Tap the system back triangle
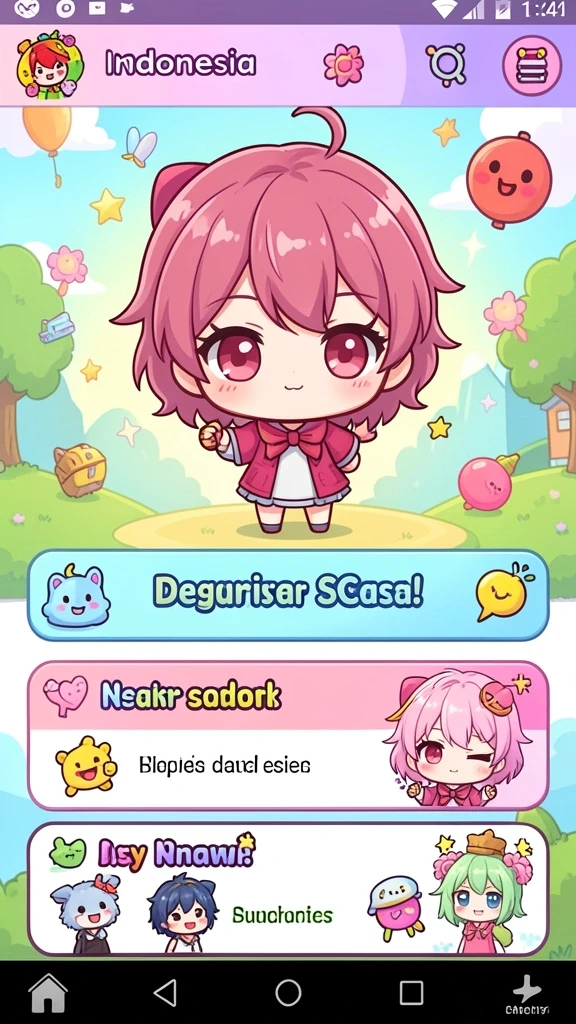Image resolution: width=576 pixels, height=1024 pixels. pyautogui.click(x=165, y=993)
